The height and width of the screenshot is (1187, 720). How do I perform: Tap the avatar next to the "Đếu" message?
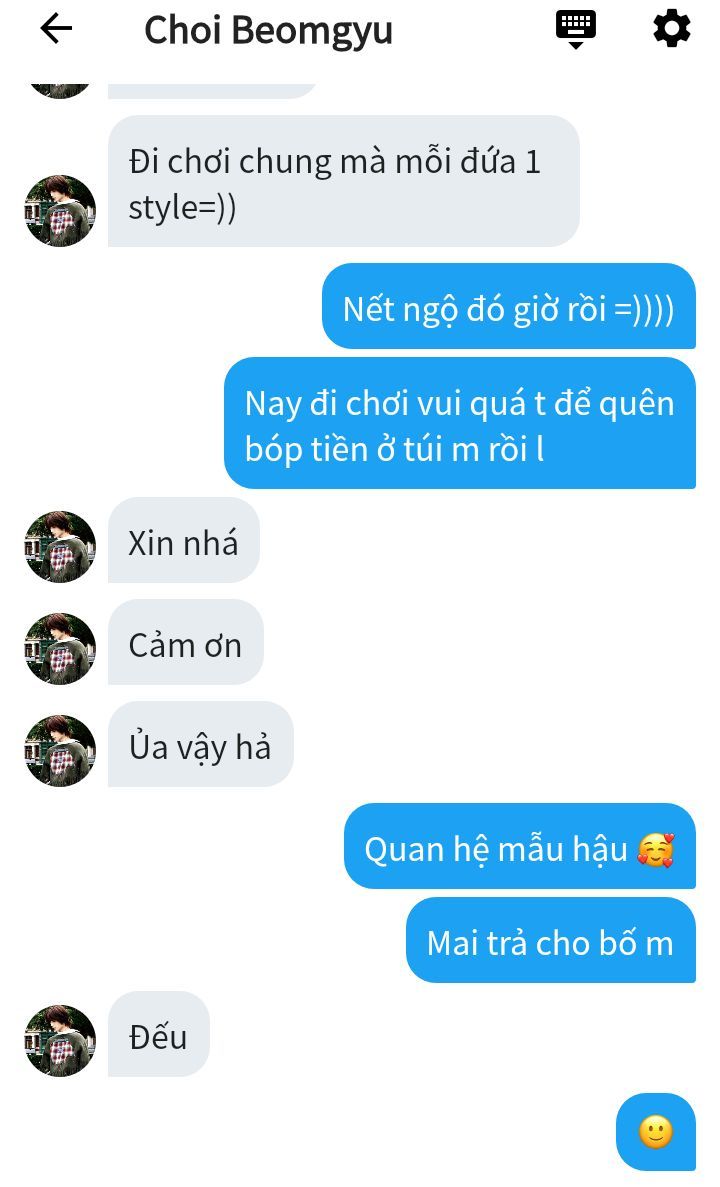pyautogui.click(x=60, y=1040)
